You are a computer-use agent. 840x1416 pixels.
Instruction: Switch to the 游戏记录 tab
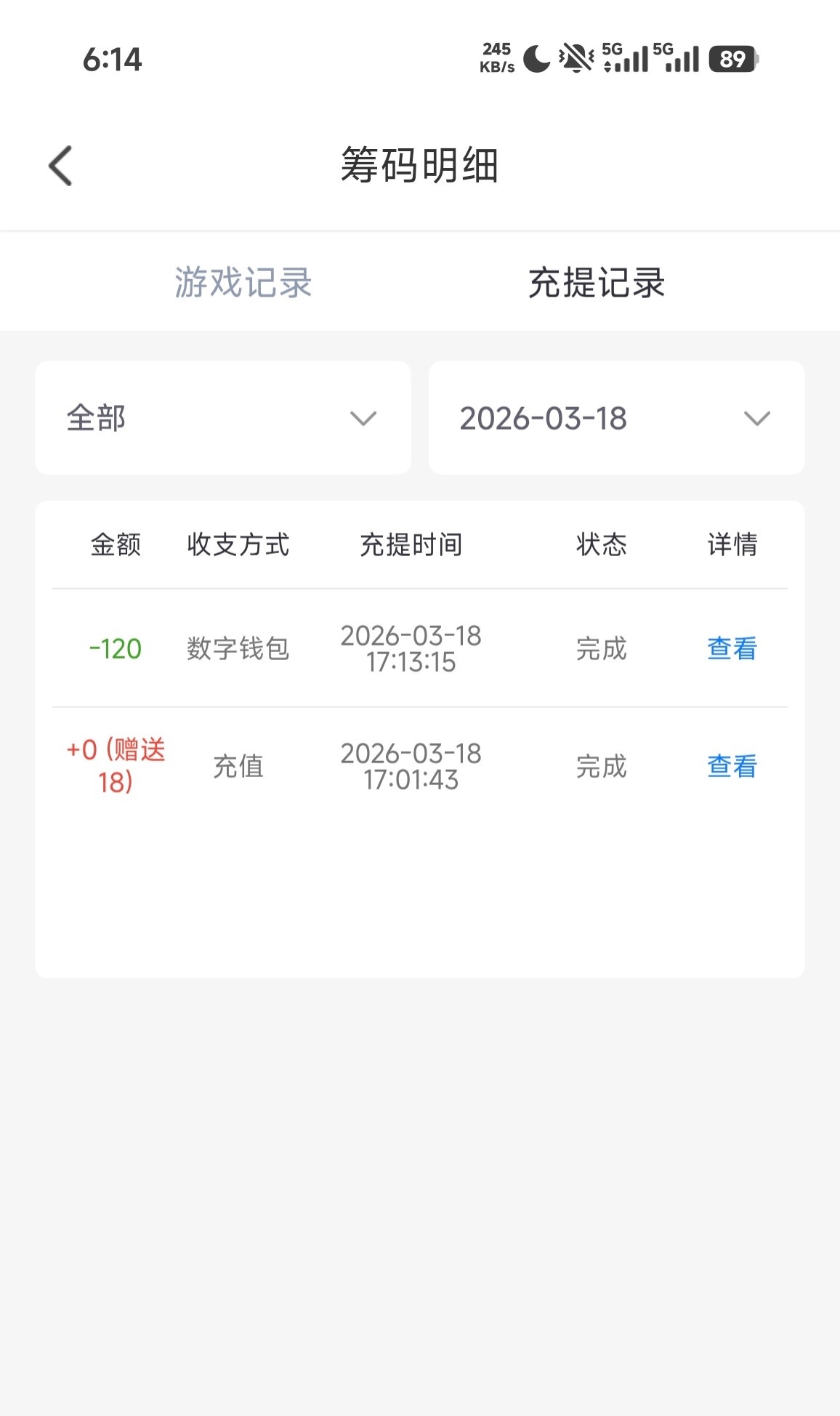pos(243,282)
